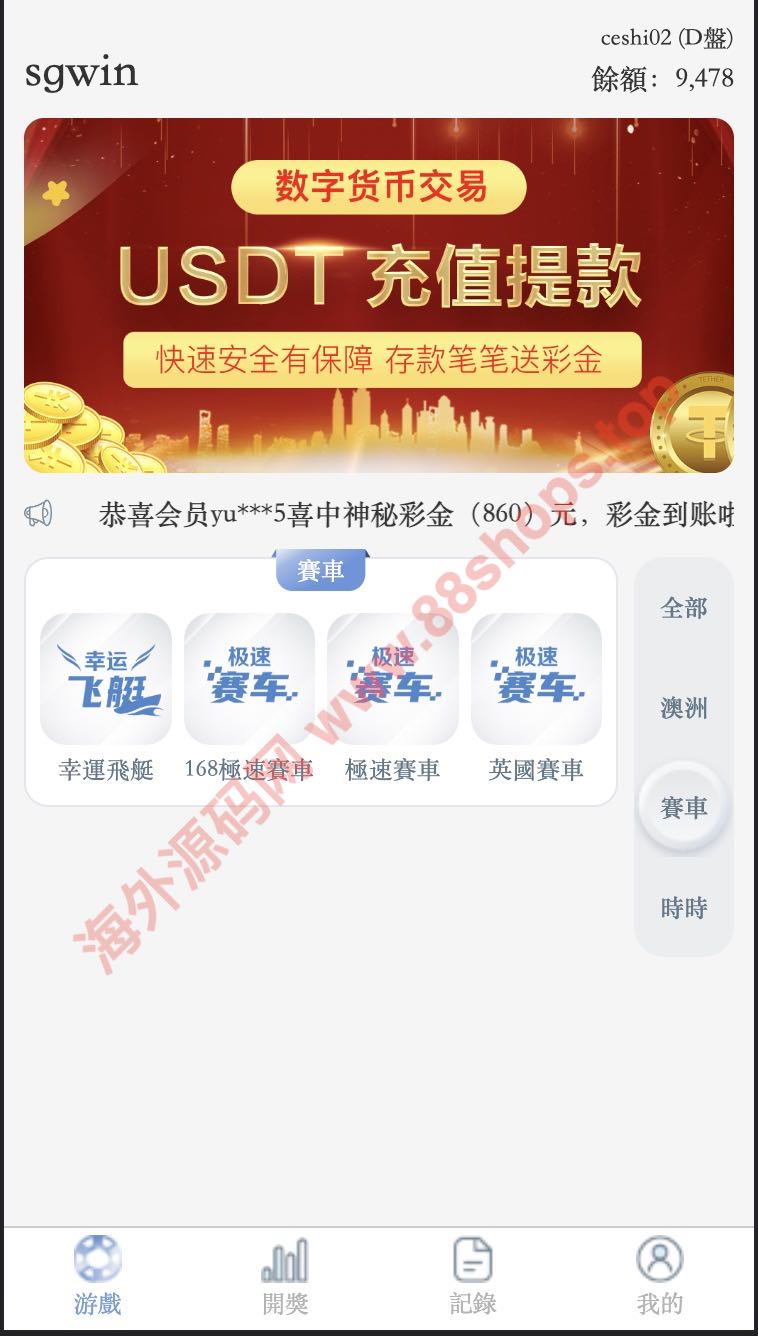Open the 記錄 tab
758x1336 pixels.
[473, 1276]
